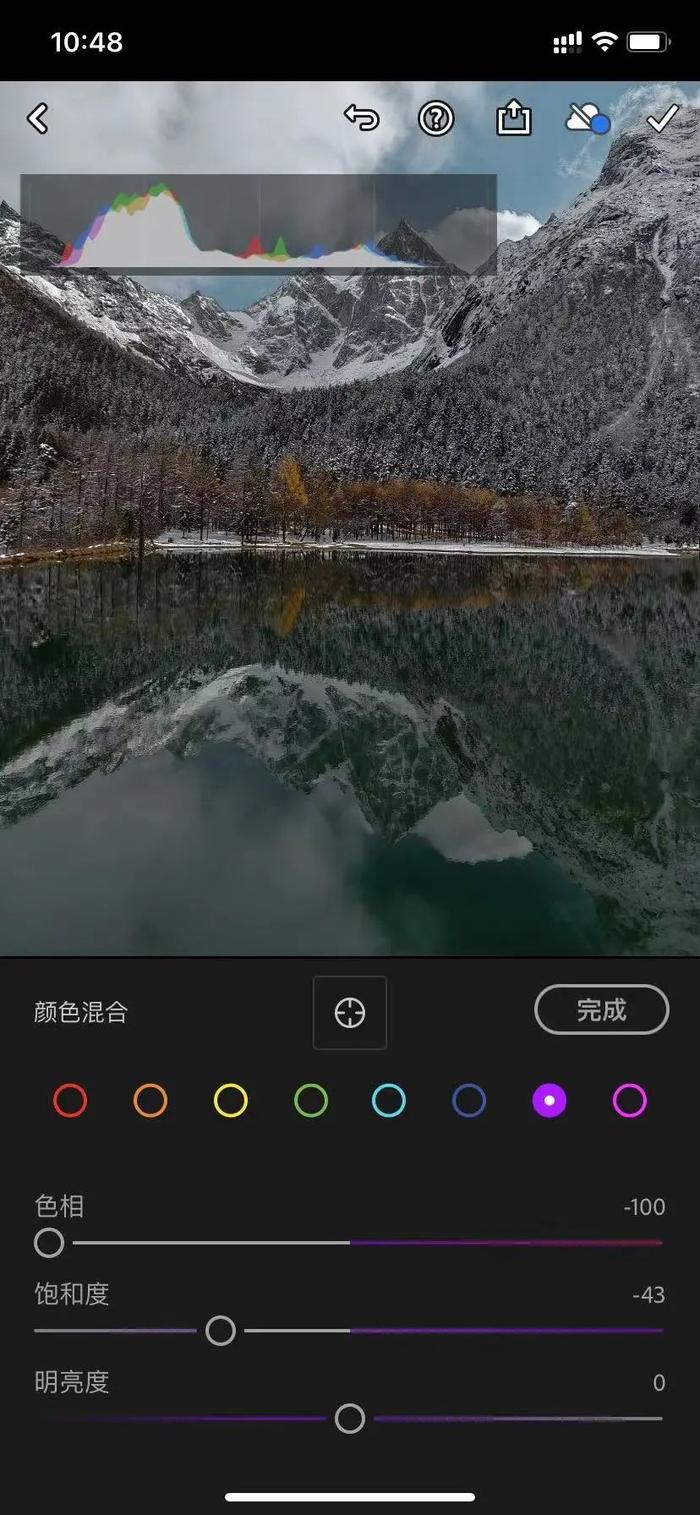
Task: Undo the last edit
Action: pos(361,118)
